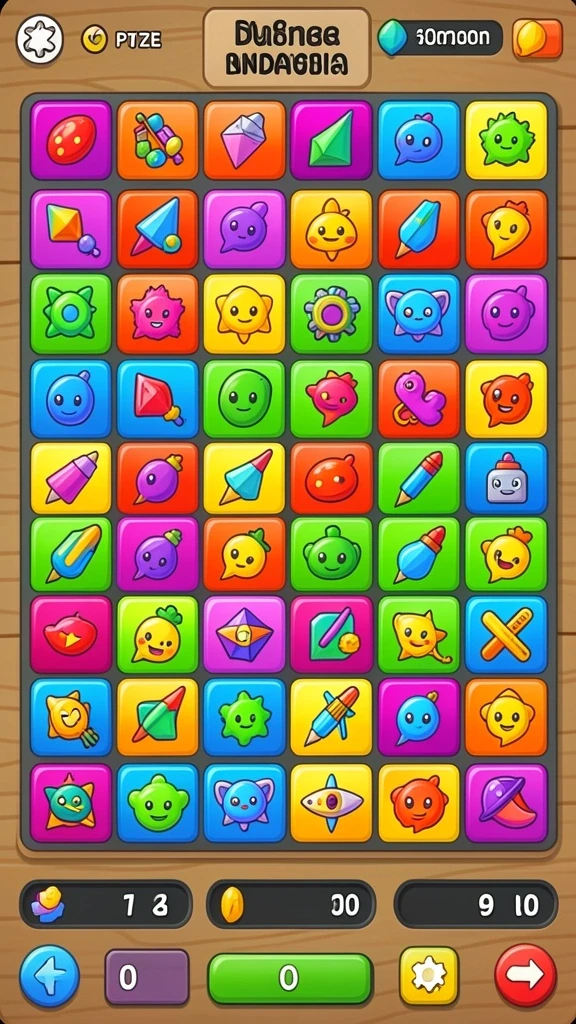Select the purple pyramid with eye tile
576x1024 pixels.
tap(244, 634)
